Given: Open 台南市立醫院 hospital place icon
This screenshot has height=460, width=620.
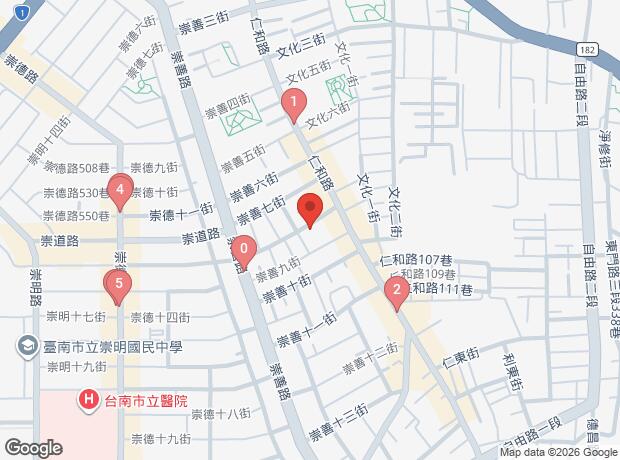Looking at the screenshot, I should 89,400.
